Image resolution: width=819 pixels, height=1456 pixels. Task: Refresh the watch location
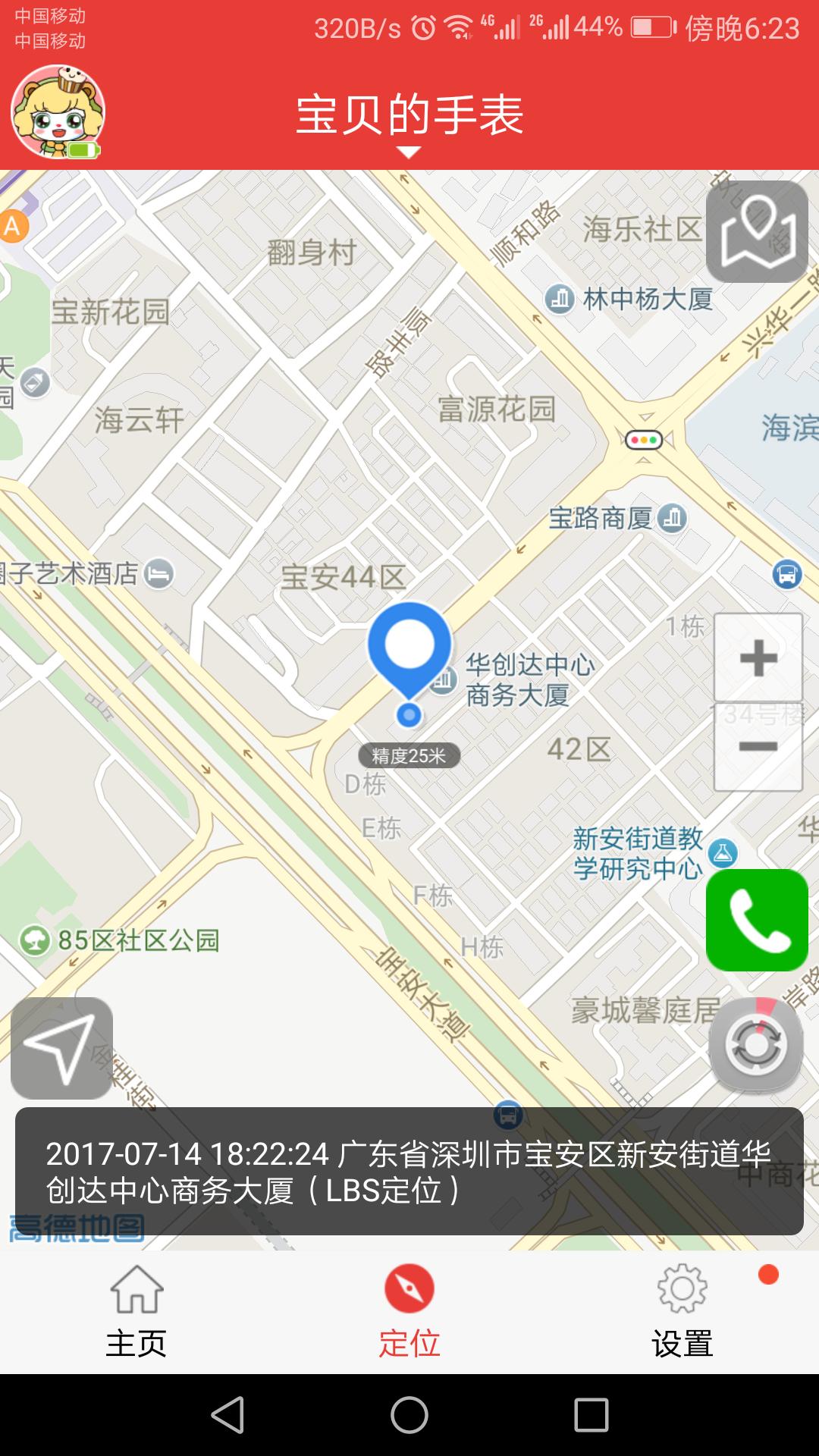click(x=755, y=1046)
